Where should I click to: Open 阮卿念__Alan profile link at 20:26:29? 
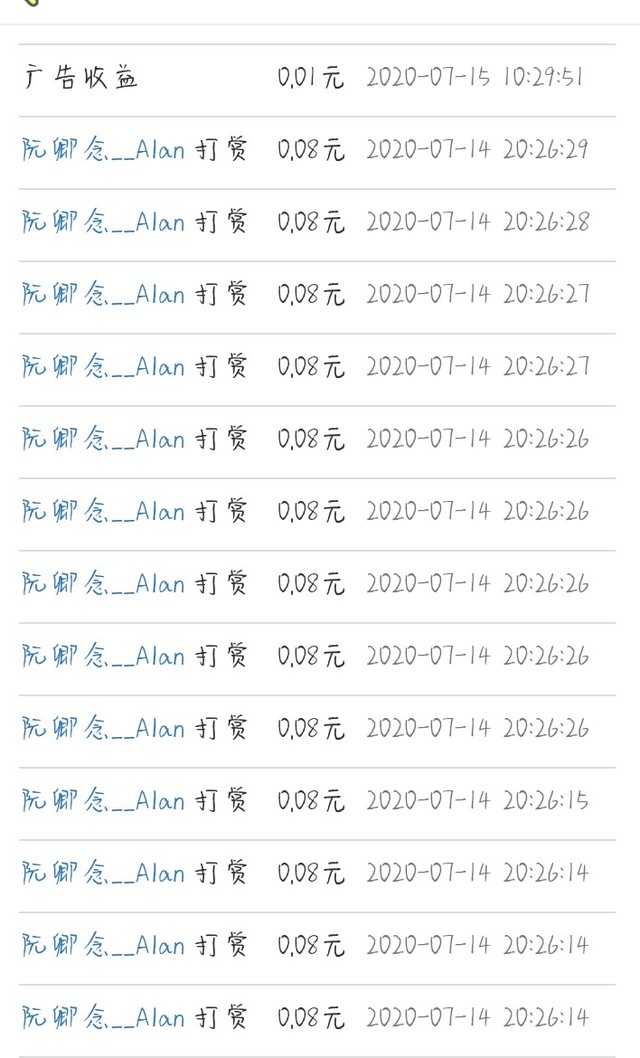[103, 149]
